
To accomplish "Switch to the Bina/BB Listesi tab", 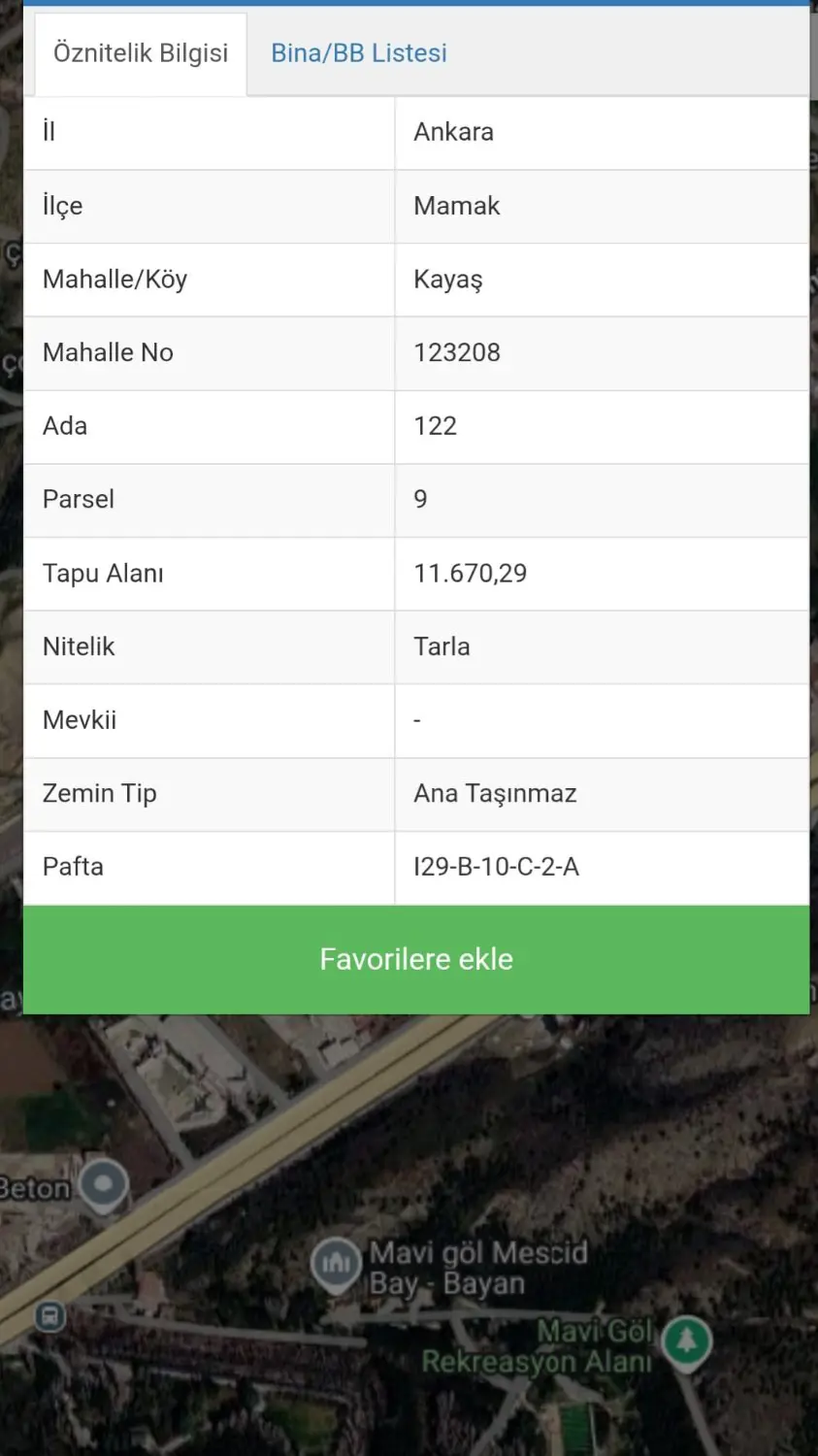I will (x=358, y=53).
